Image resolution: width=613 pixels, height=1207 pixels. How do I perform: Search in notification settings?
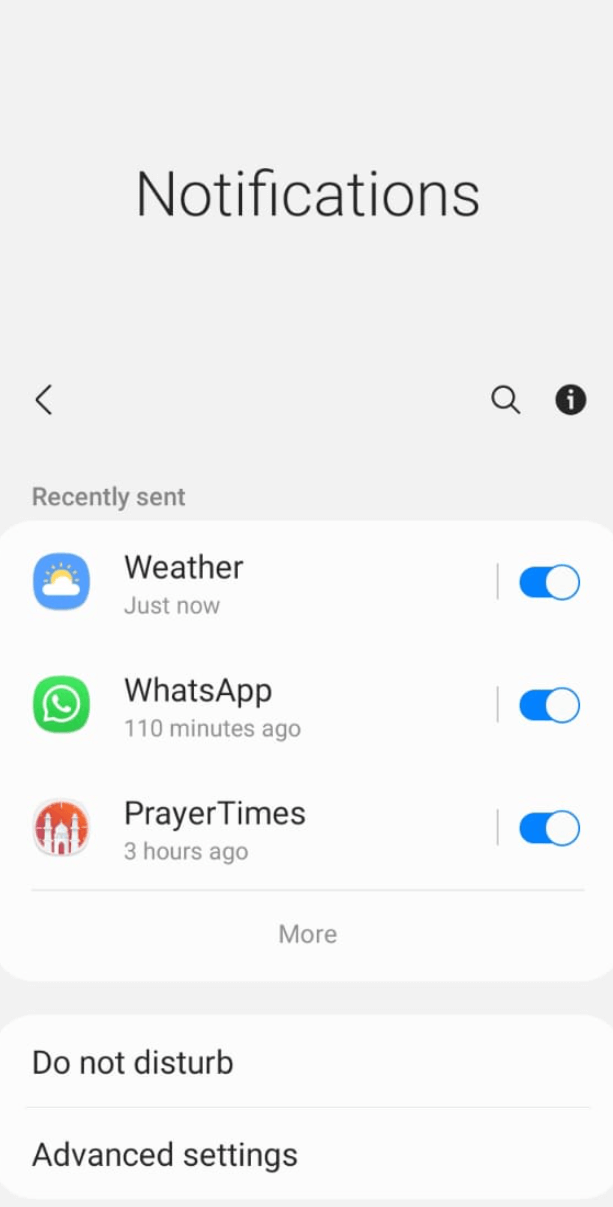[506, 400]
